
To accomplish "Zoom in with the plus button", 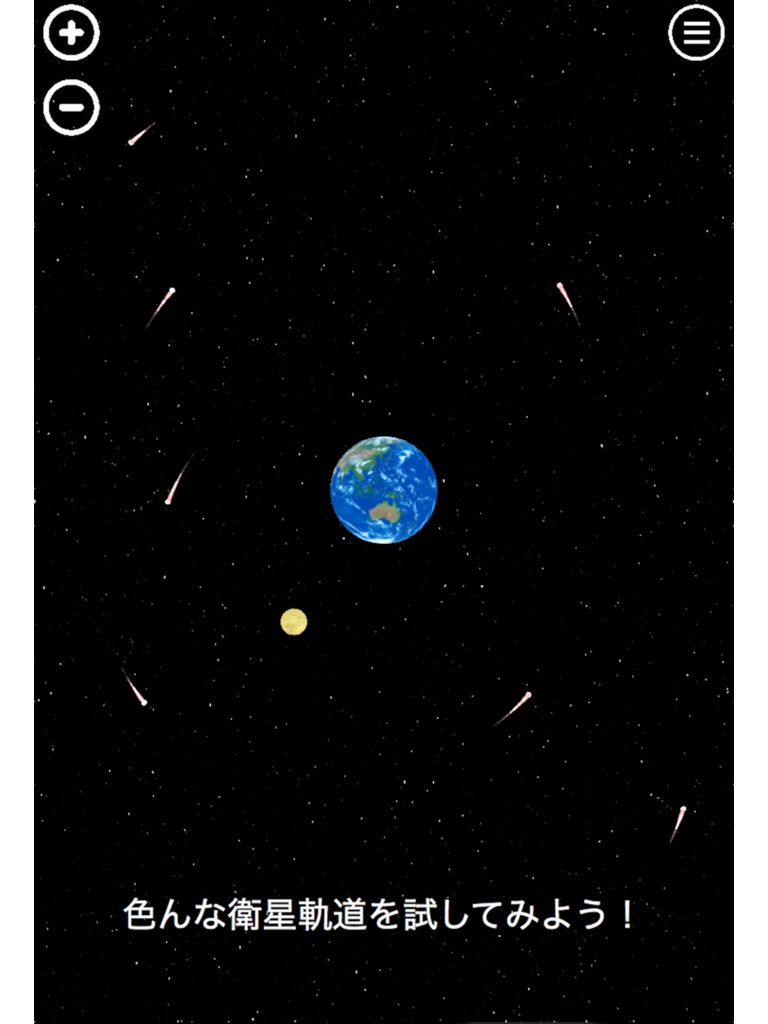I will 71,33.
